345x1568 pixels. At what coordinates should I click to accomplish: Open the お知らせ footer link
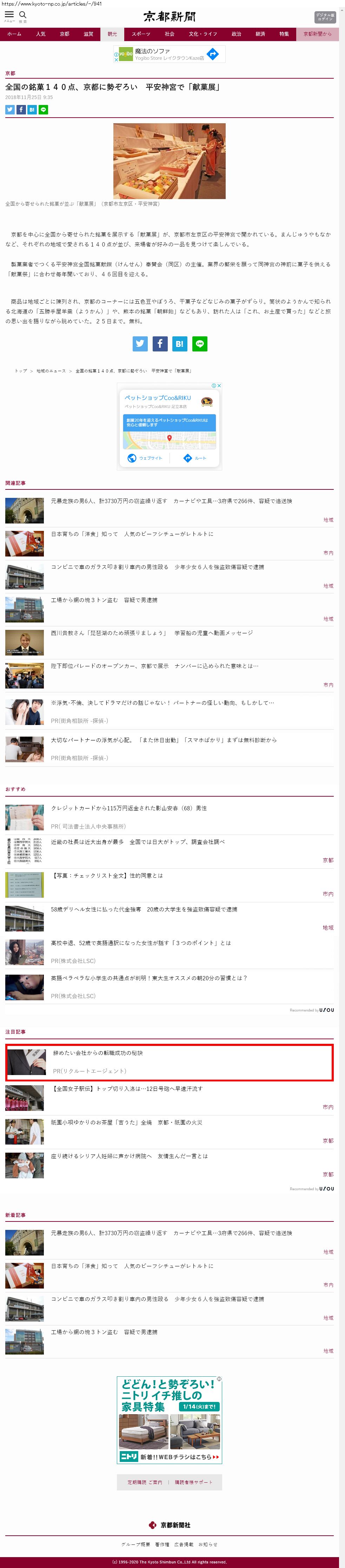pos(207,1544)
